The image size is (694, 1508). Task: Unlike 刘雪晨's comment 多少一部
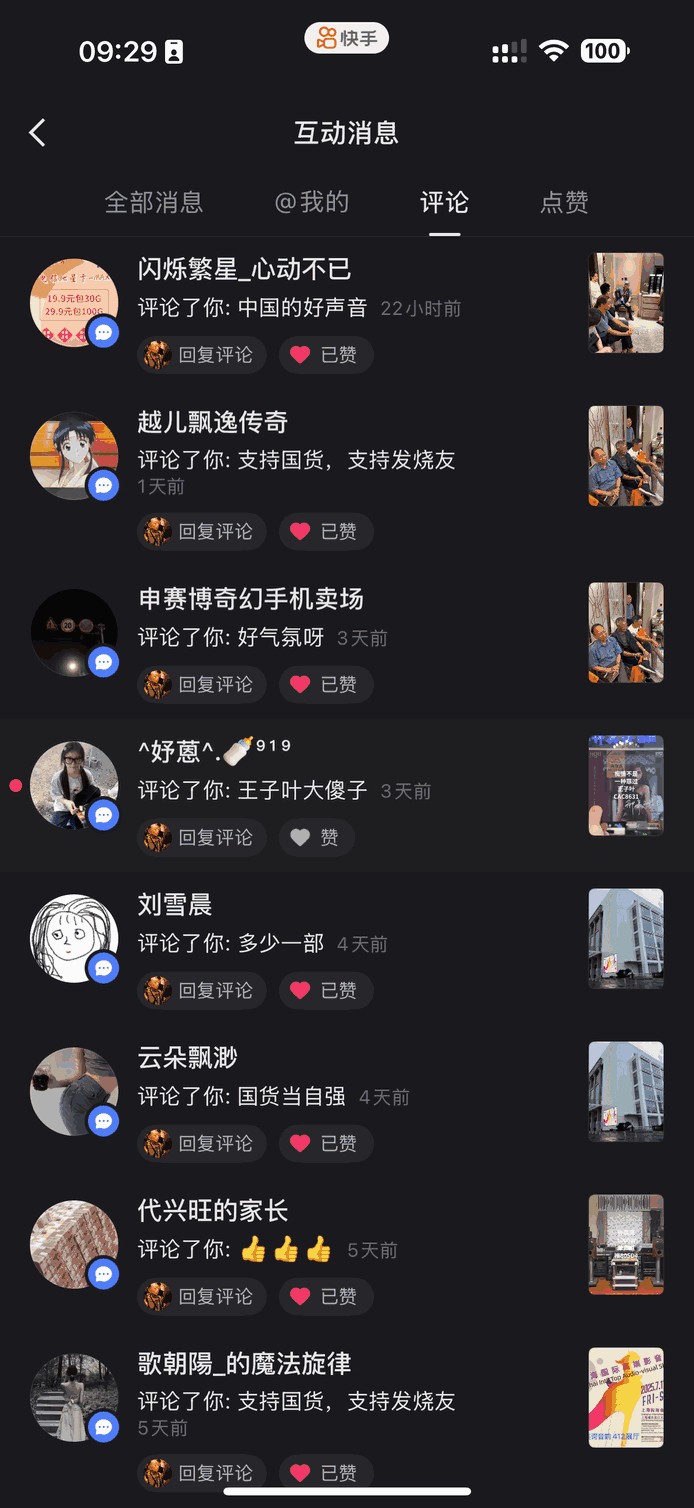[x=324, y=991]
